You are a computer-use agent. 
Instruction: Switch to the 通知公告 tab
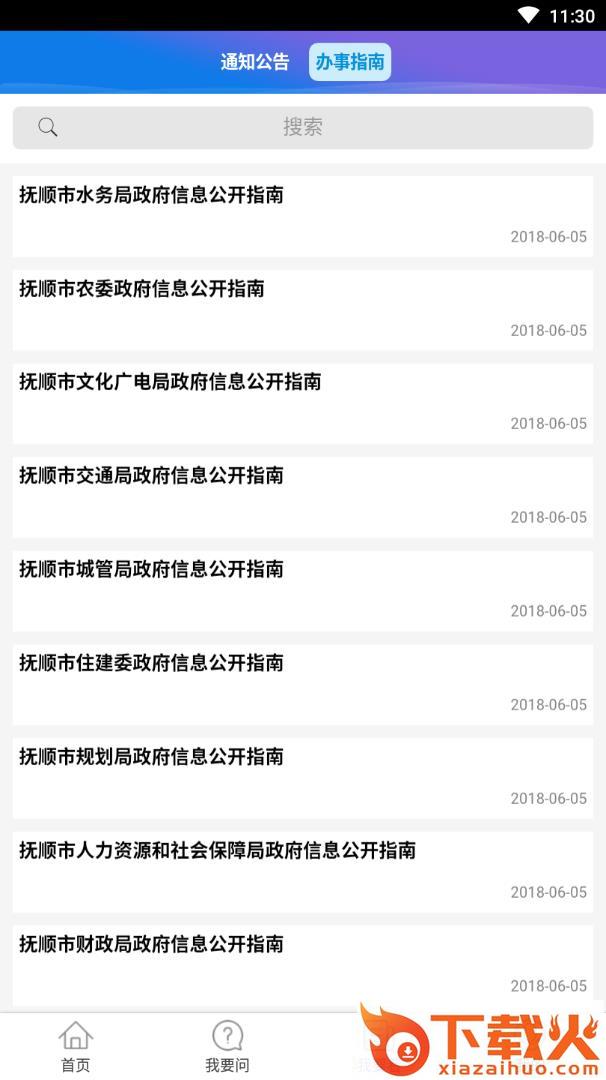[x=255, y=62]
